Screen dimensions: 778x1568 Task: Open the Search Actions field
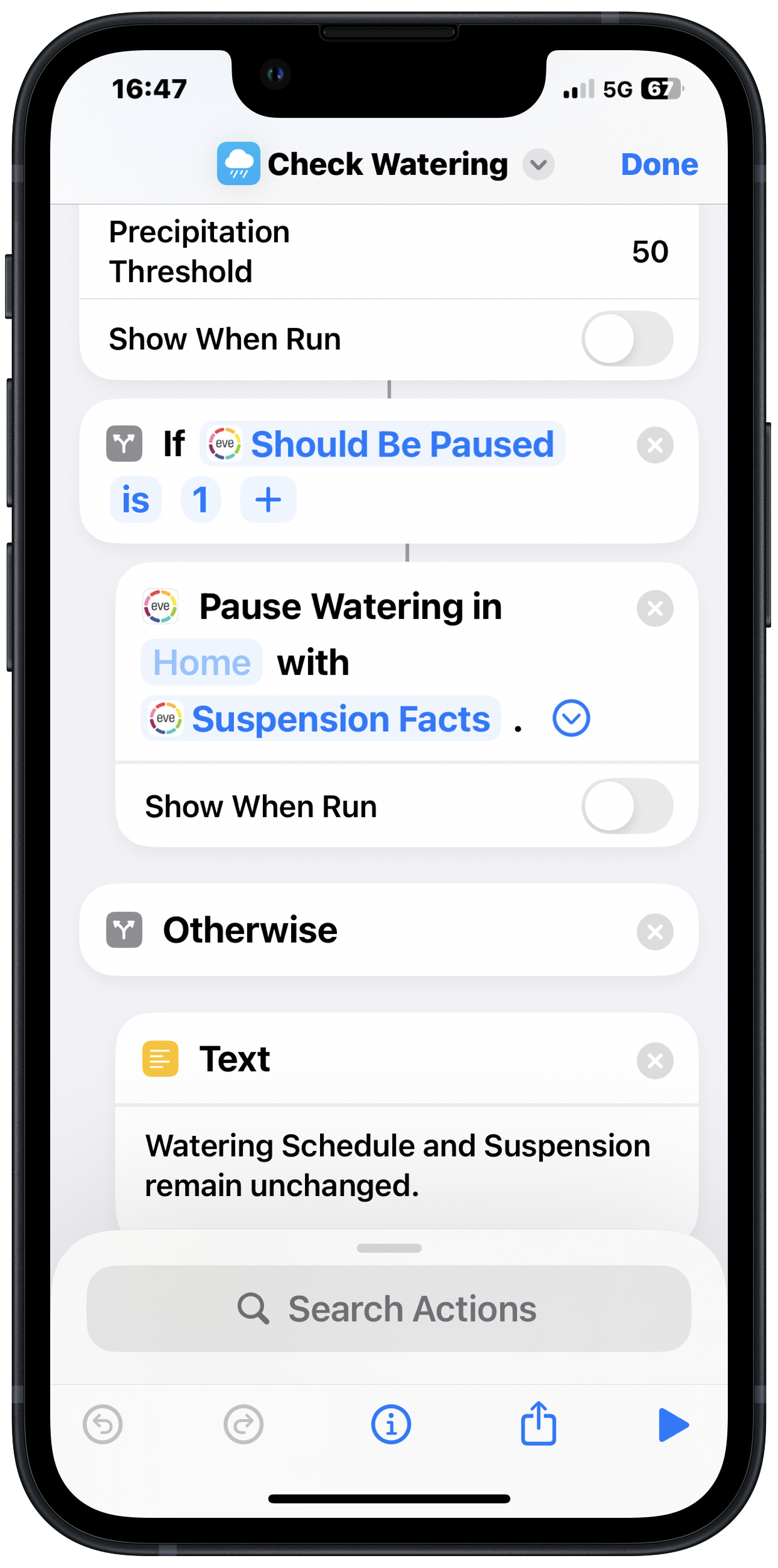coord(389,1309)
